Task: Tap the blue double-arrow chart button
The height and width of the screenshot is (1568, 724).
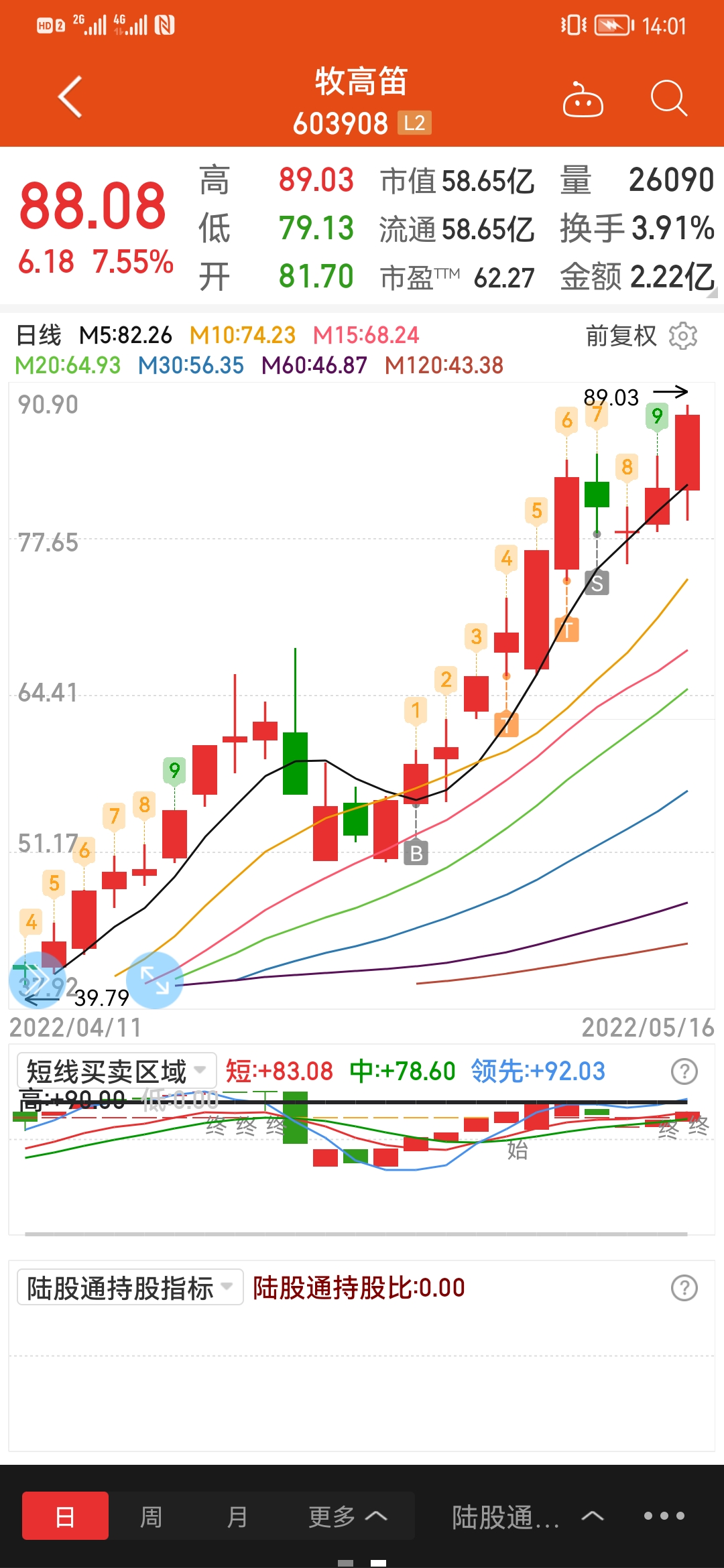Action: (37, 980)
